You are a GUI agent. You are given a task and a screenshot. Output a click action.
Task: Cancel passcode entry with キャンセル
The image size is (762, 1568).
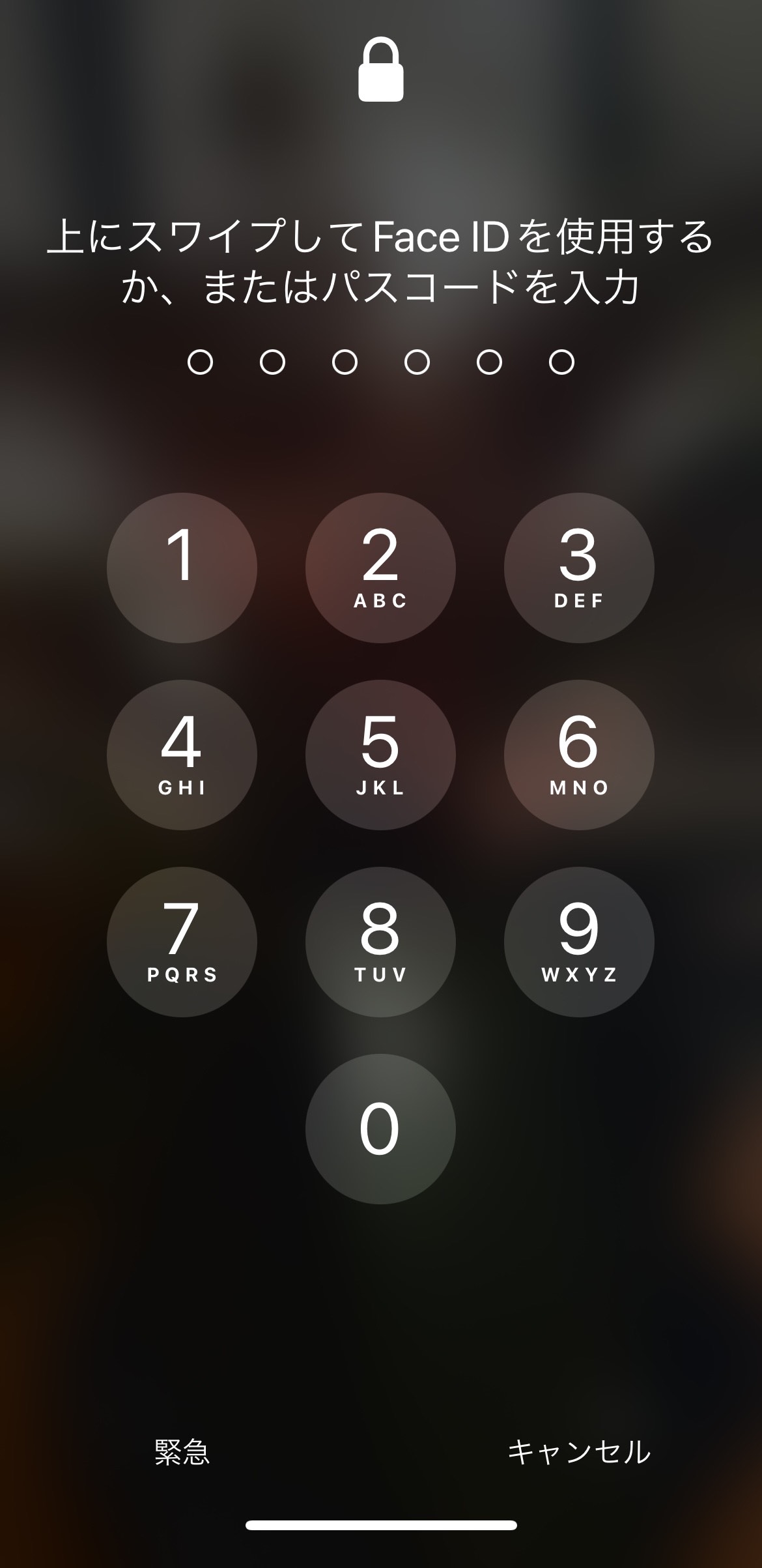pos(579,1451)
